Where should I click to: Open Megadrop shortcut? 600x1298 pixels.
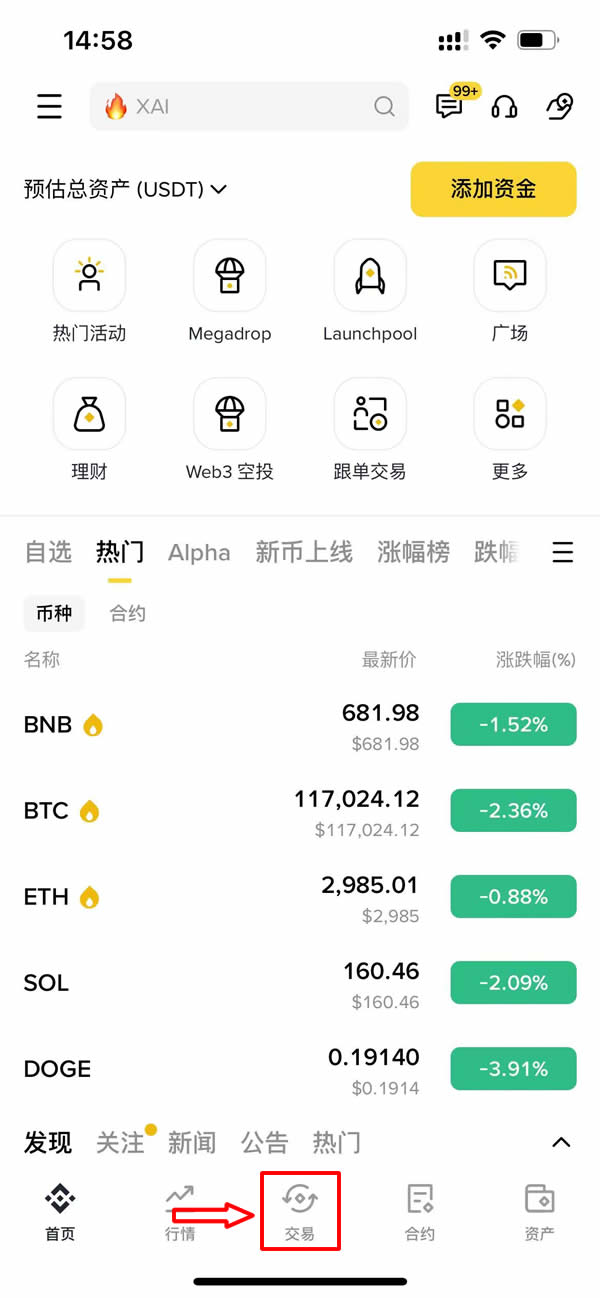(x=230, y=291)
